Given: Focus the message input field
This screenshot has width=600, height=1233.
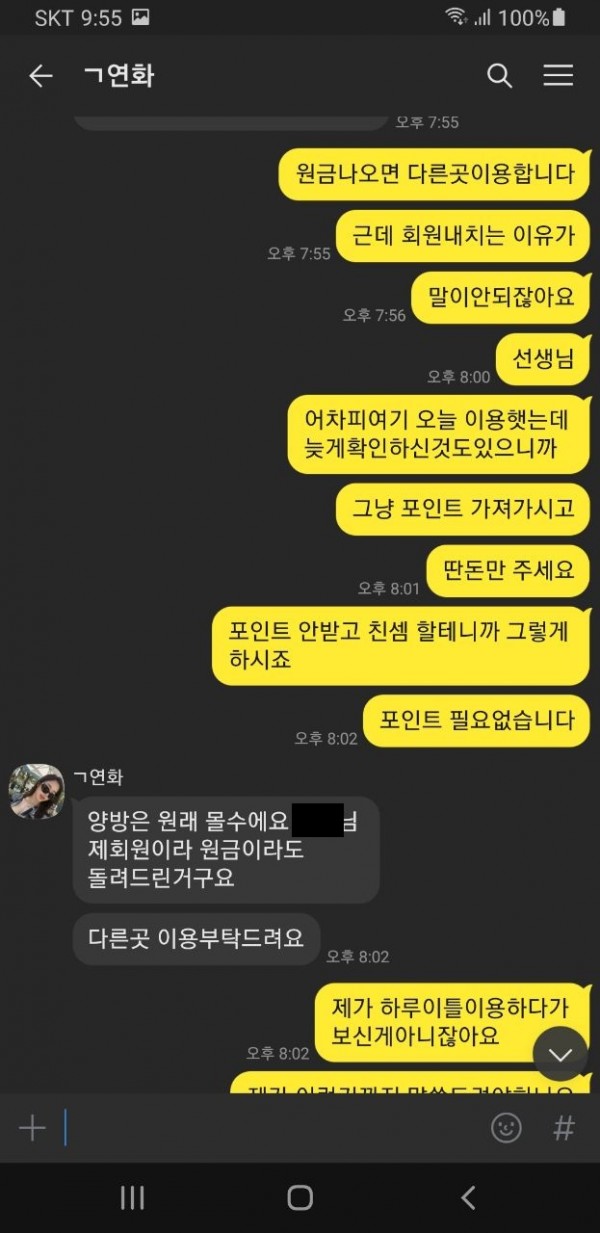Looking at the screenshot, I should 270,1128.
